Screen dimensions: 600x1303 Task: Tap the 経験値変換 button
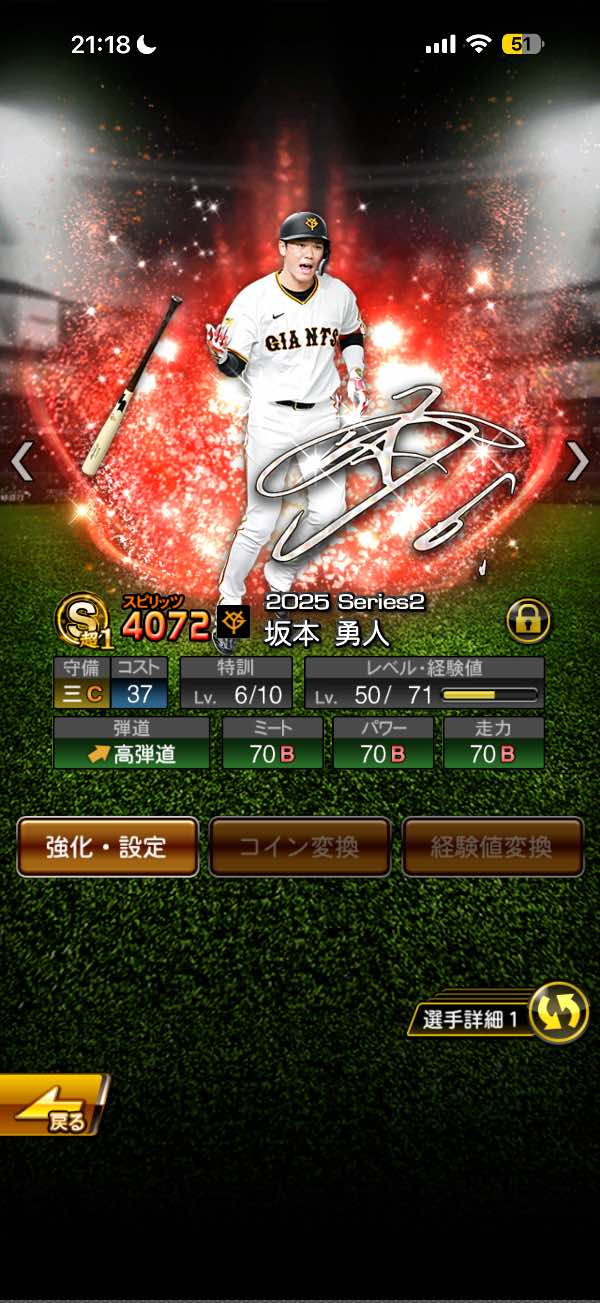(492, 847)
